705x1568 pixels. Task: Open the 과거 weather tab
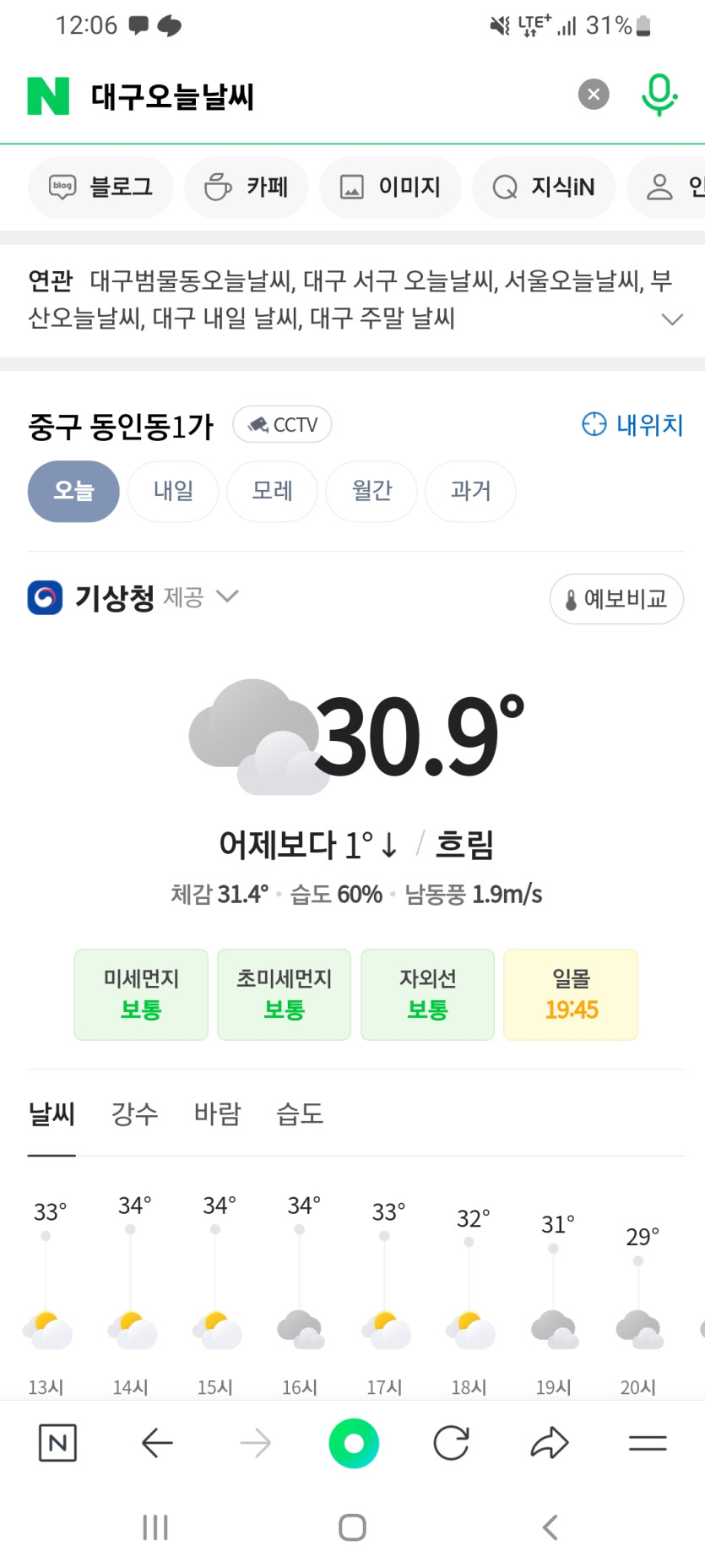470,491
